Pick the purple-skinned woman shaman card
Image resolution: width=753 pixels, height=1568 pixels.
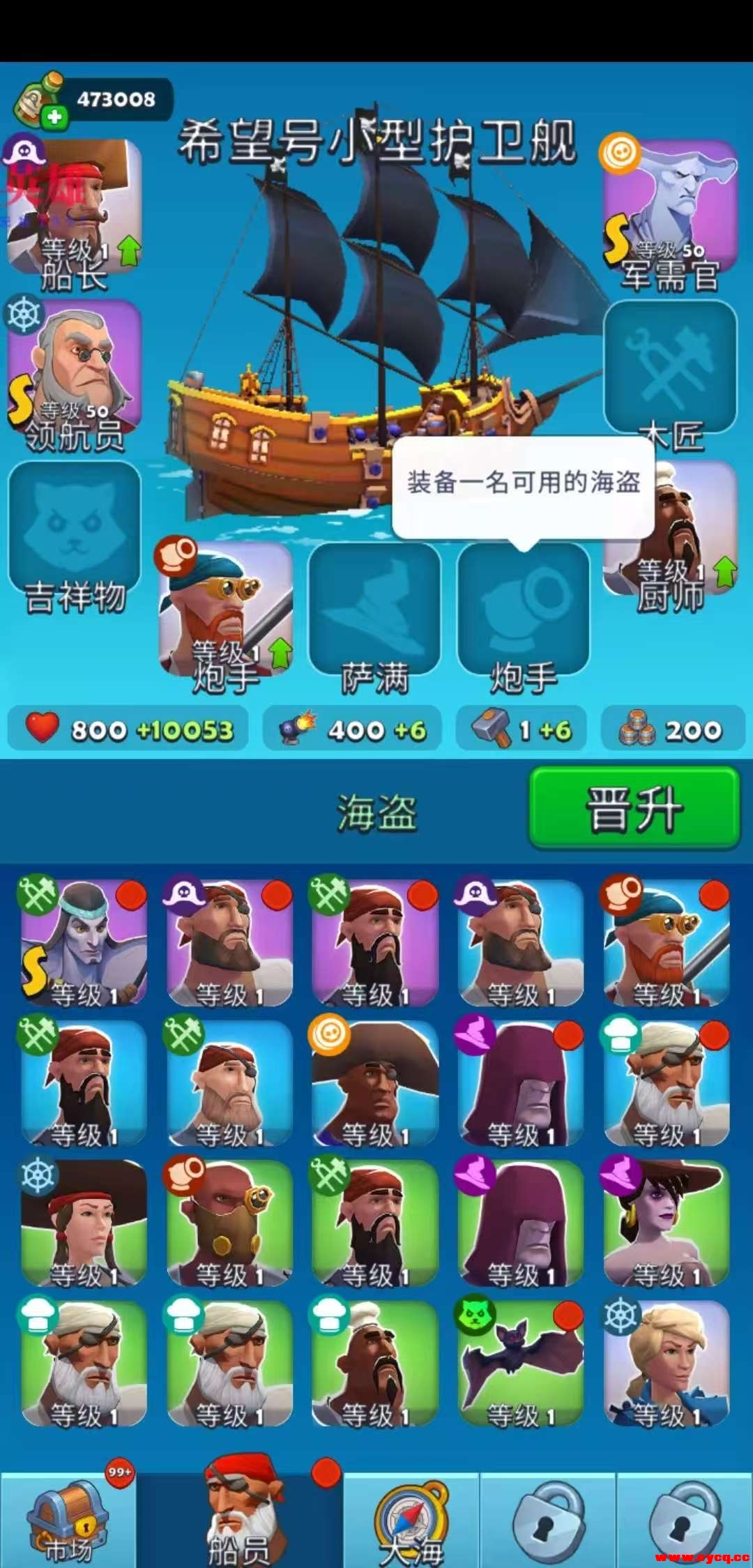point(666,1223)
